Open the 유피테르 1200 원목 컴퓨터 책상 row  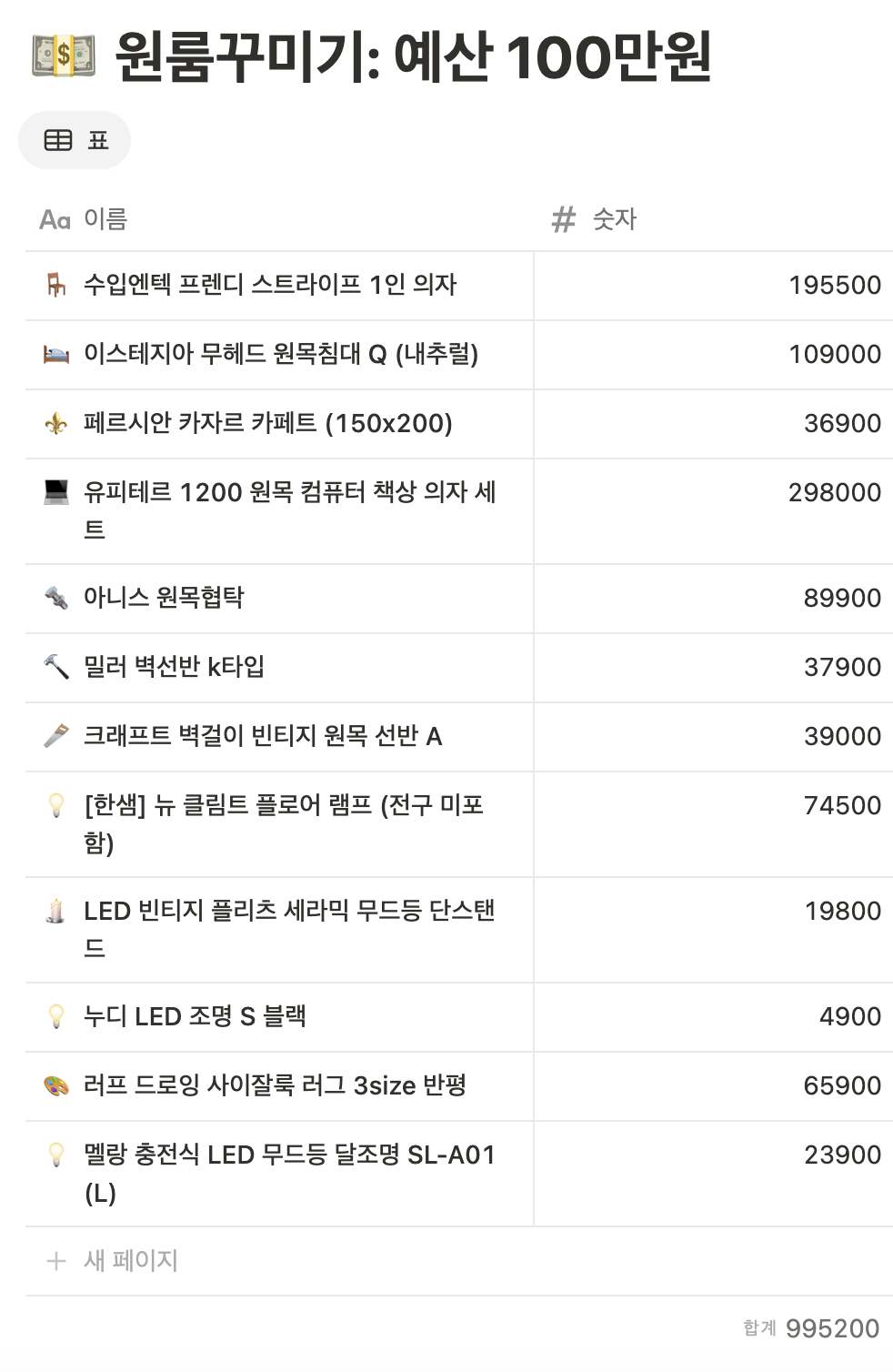(x=289, y=493)
